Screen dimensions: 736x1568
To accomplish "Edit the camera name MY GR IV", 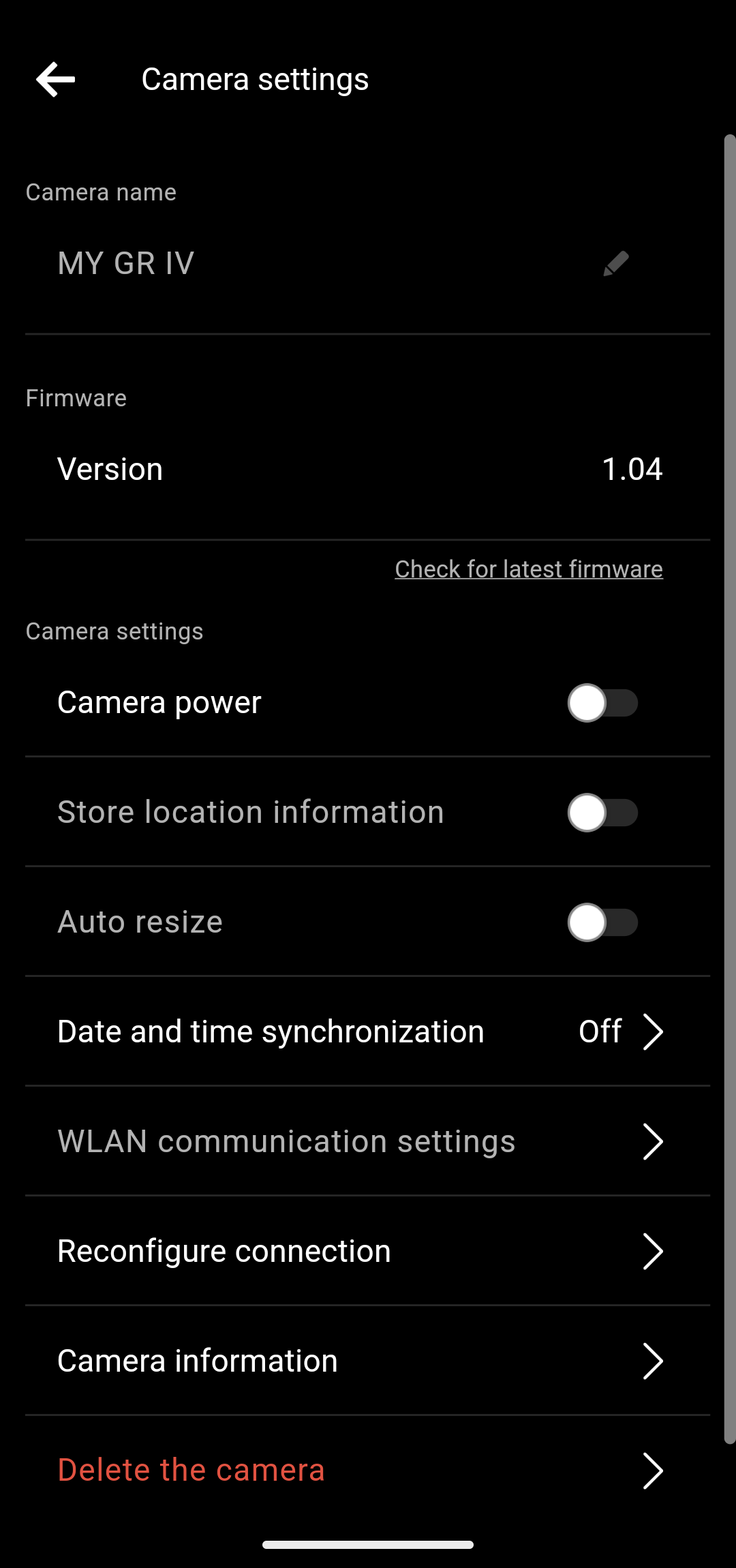I will pyautogui.click(x=616, y=264).
